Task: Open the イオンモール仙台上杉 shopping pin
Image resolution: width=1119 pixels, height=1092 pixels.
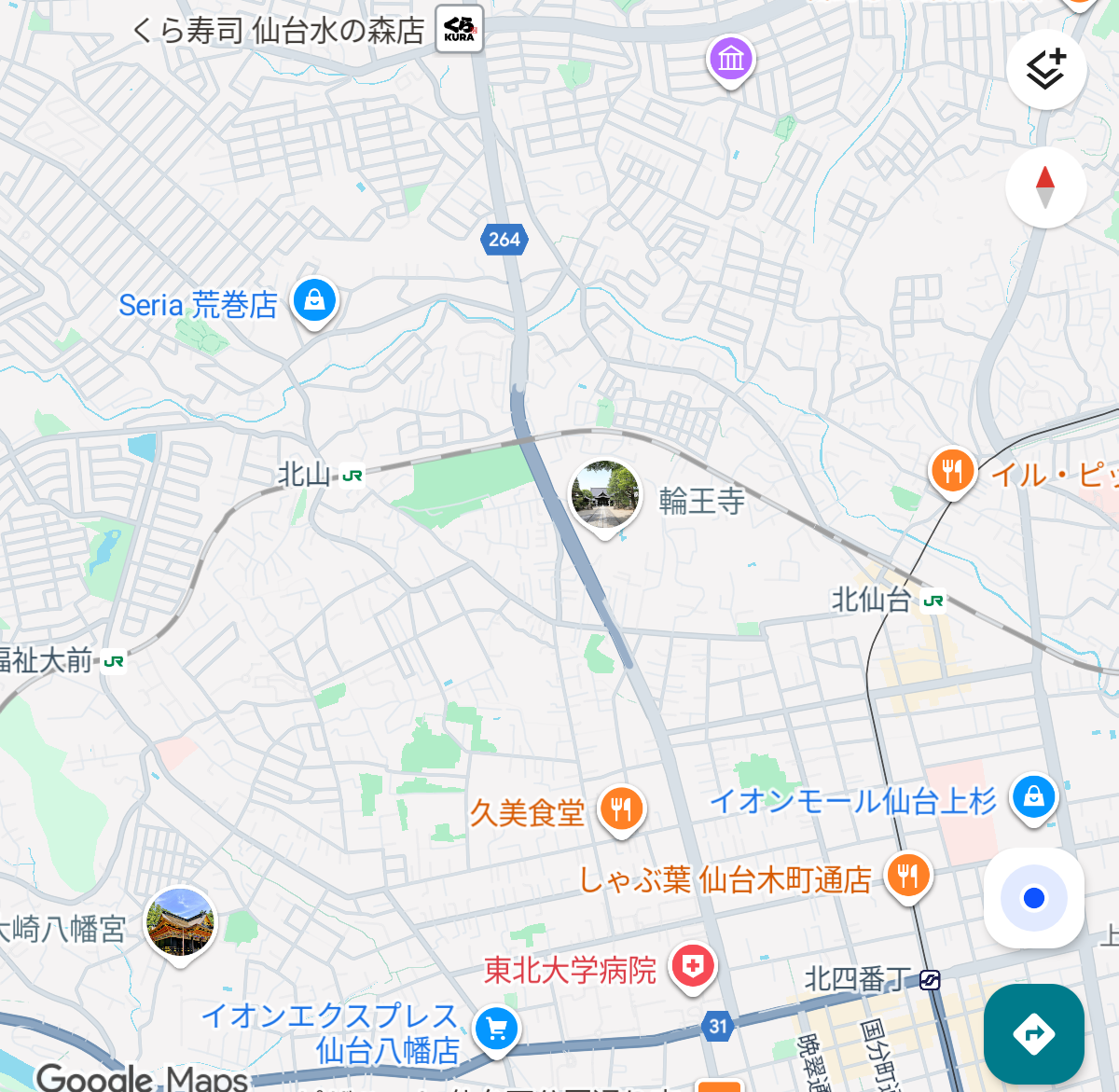Action: pos(1033,797)
